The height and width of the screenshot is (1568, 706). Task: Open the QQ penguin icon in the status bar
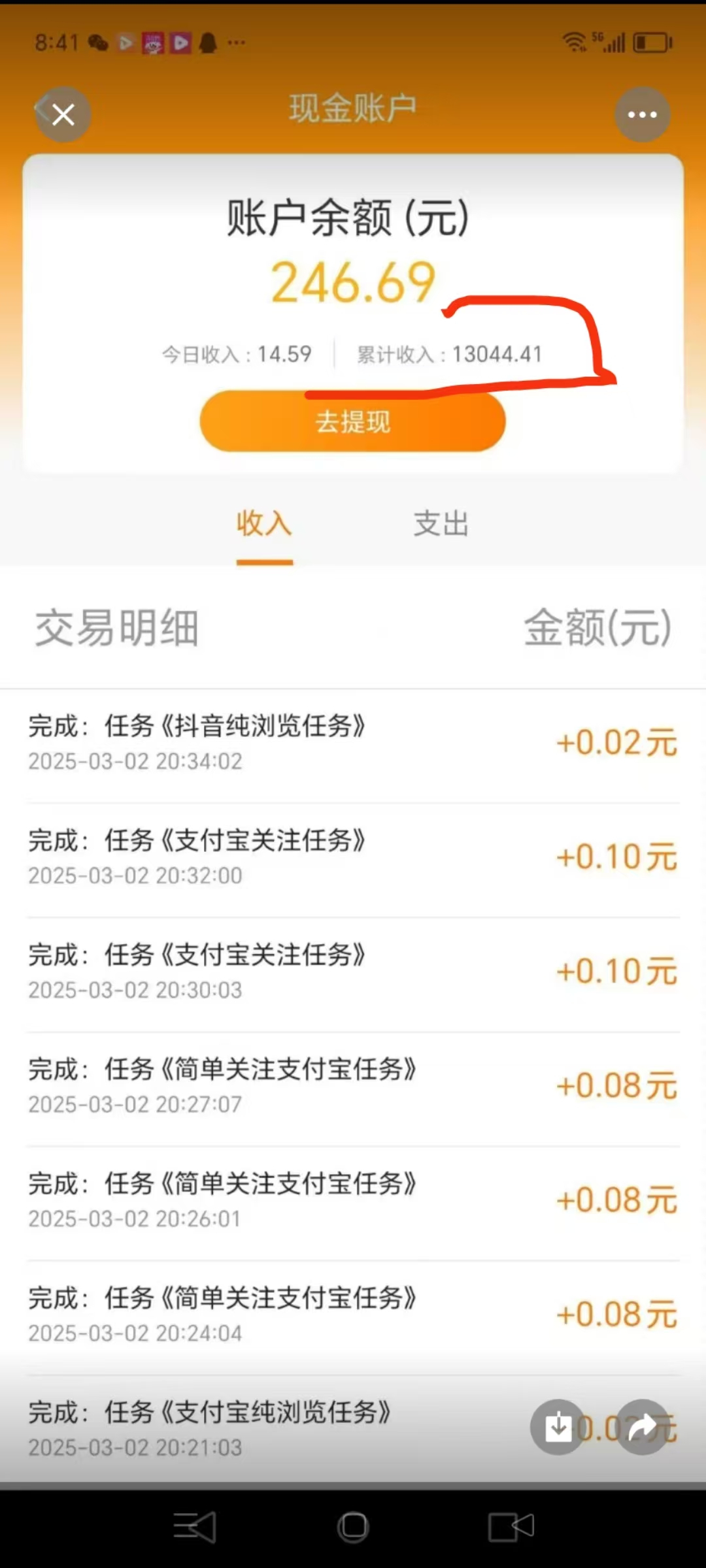point(207,41)
